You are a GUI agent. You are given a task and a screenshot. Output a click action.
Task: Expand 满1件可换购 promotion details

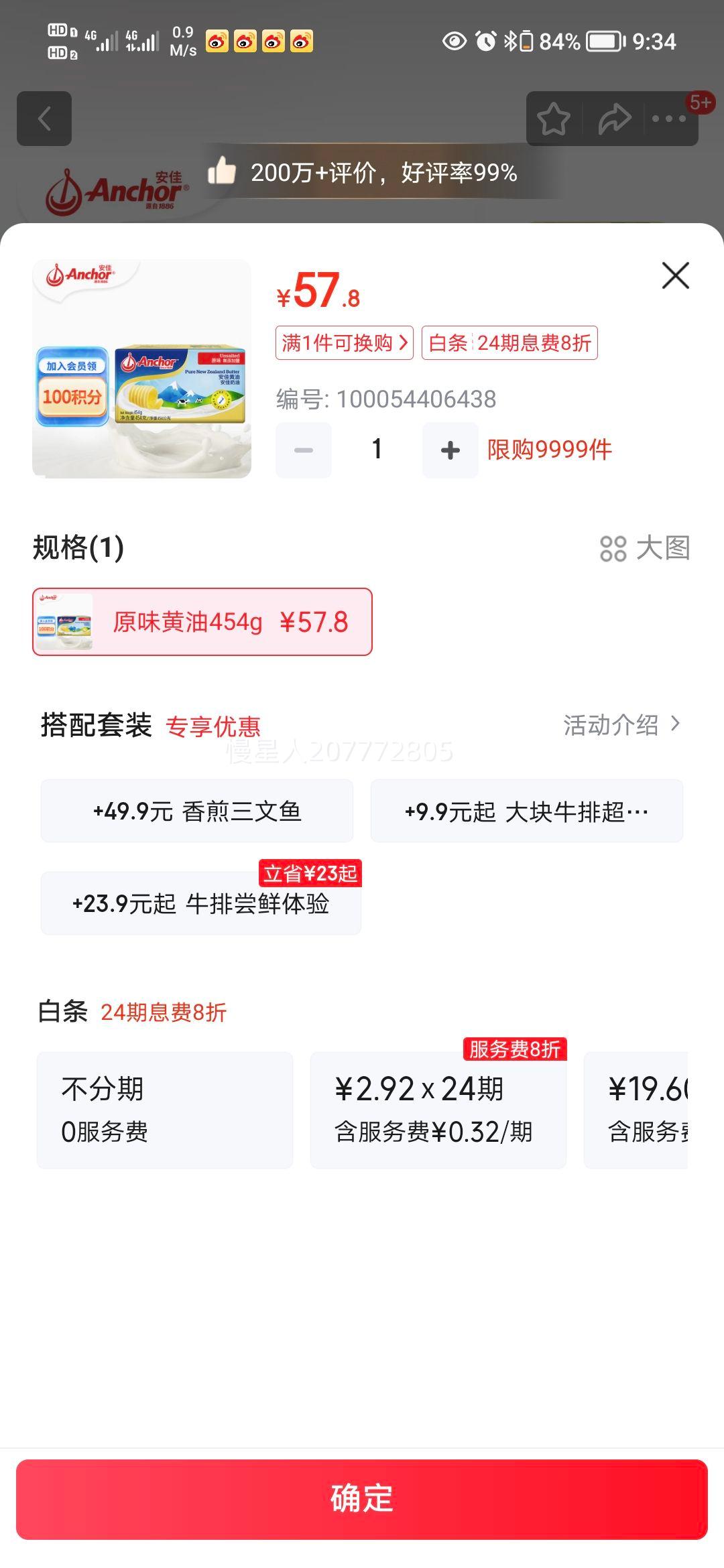(x=344, y=344)
